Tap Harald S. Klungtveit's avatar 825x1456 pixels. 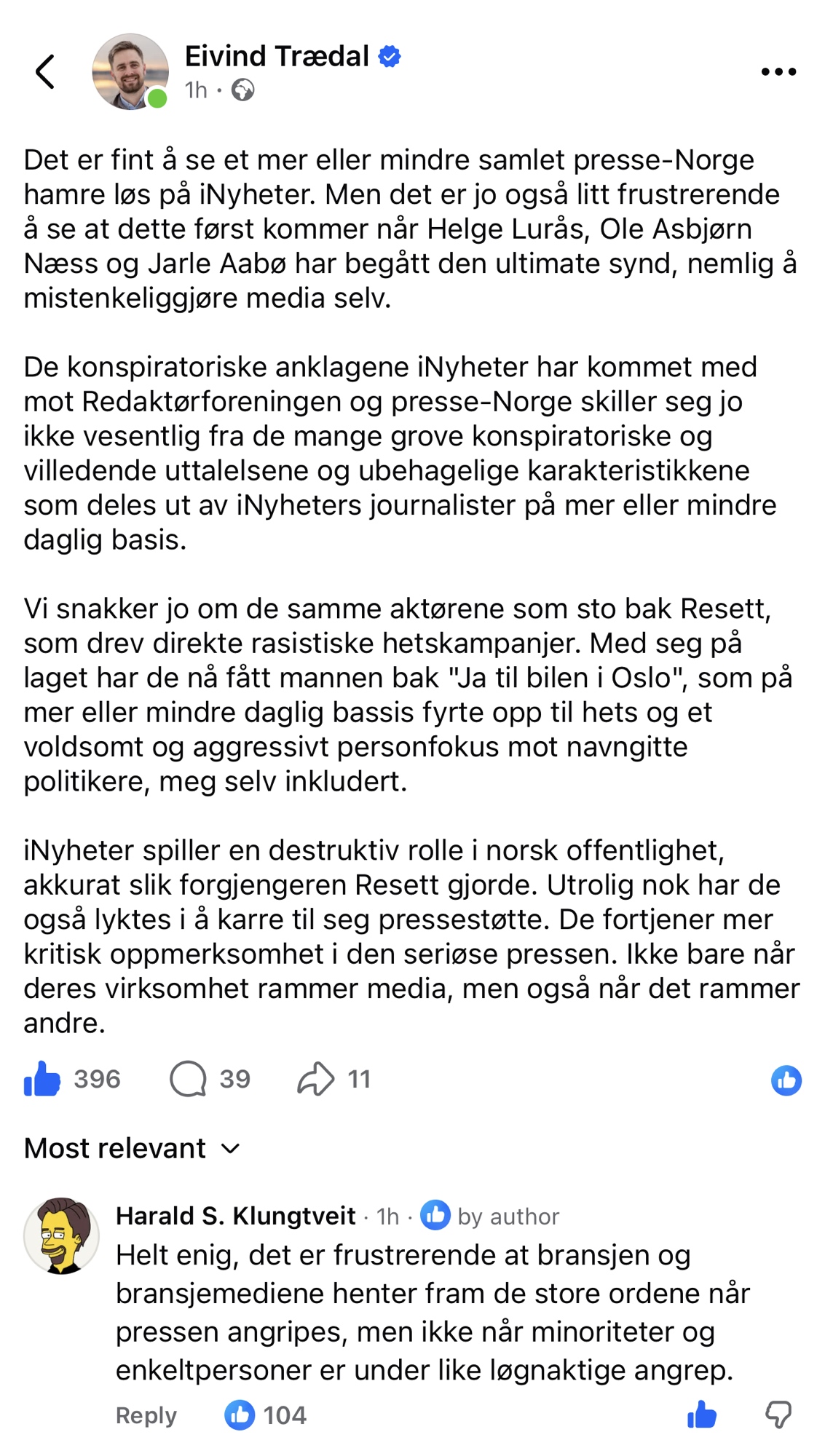[61, 1235]
